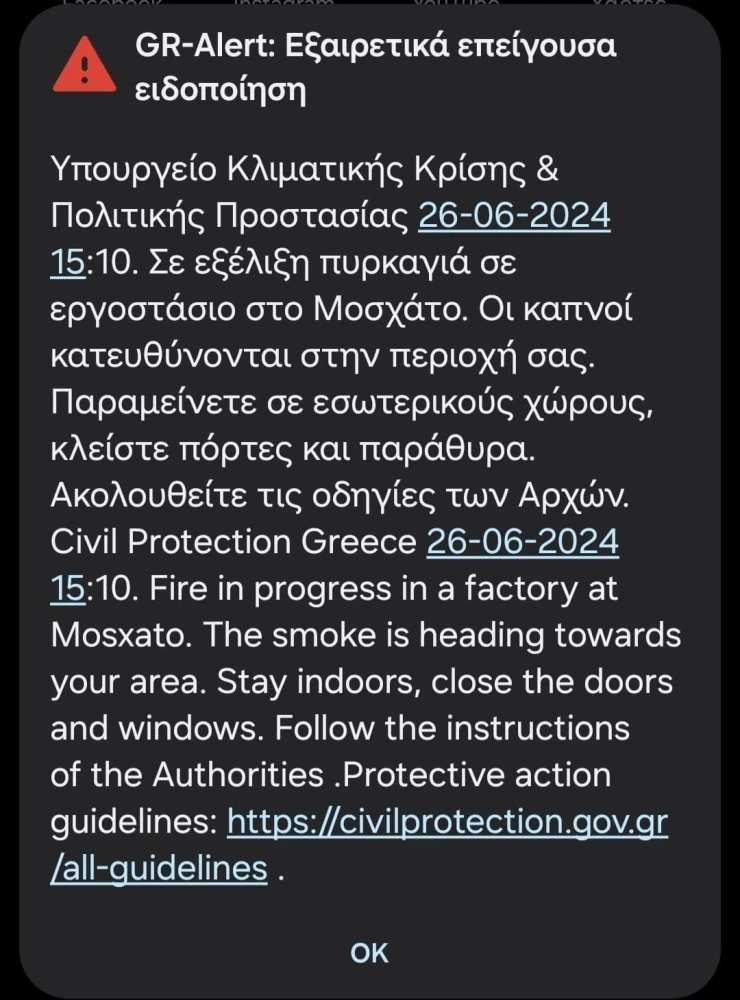Tap the date link in the Greek message

513,215
